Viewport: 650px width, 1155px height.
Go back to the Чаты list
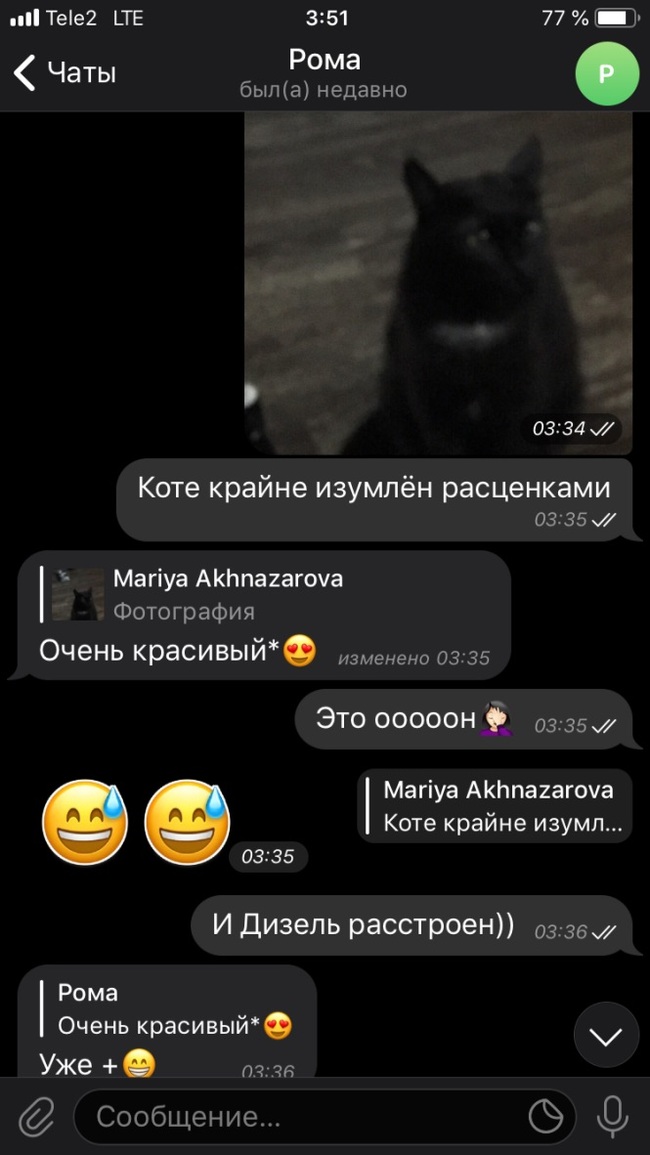(x=65, y=73)
